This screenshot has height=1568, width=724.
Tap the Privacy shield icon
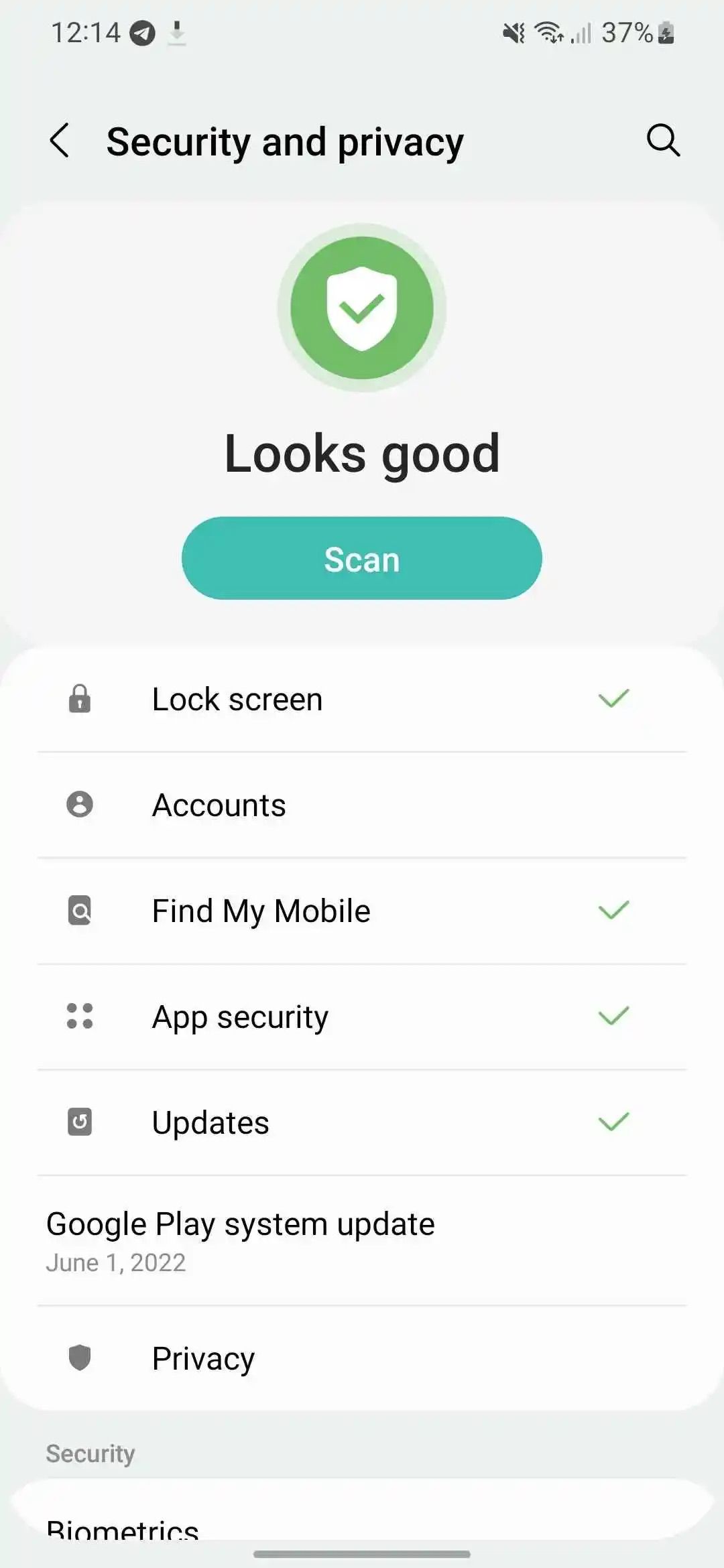pos(78,1358)
